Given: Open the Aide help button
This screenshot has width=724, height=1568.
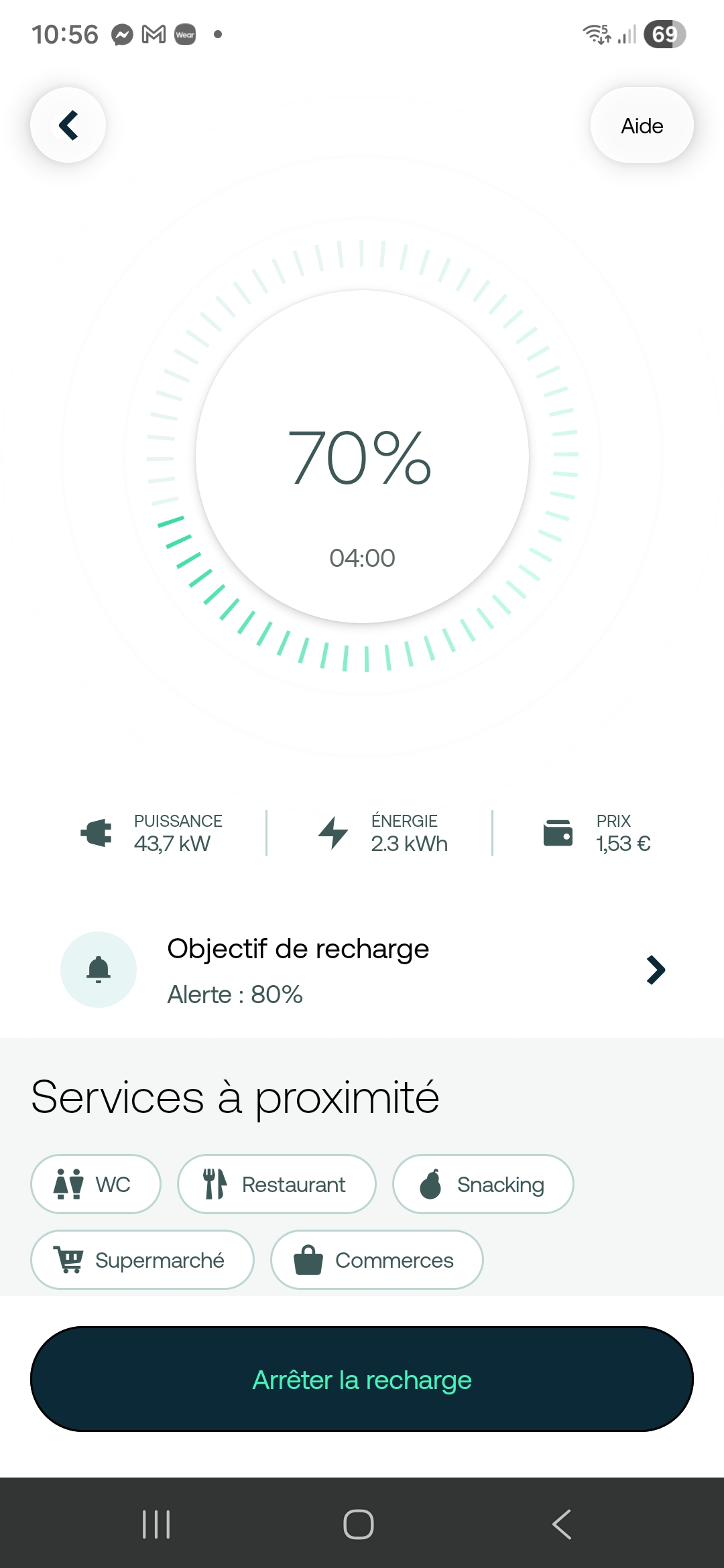Looking at the screenshot, I should pyautogui.click(x=642, y=125).
